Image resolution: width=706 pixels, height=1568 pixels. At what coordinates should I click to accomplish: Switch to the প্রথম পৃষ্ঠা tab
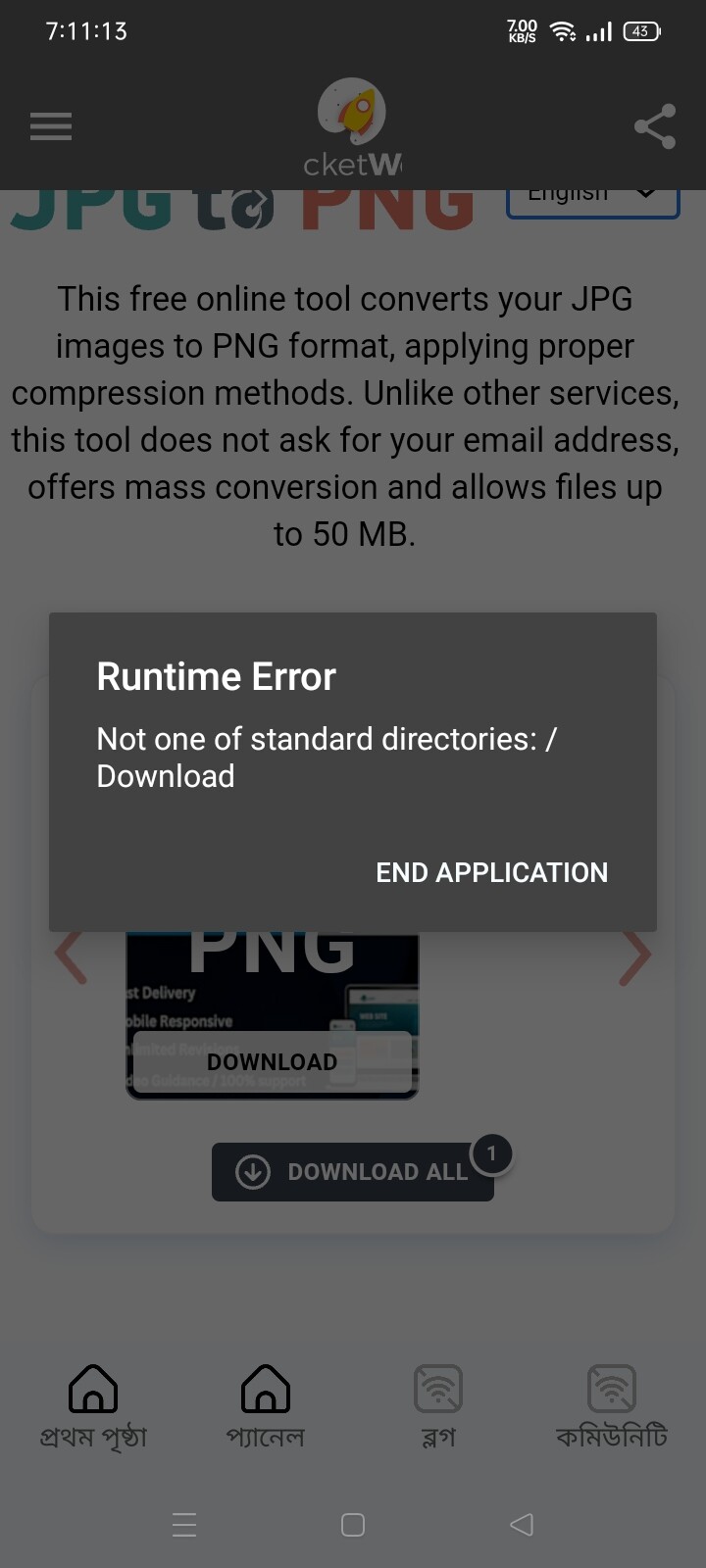click(x=93, y=1407)
